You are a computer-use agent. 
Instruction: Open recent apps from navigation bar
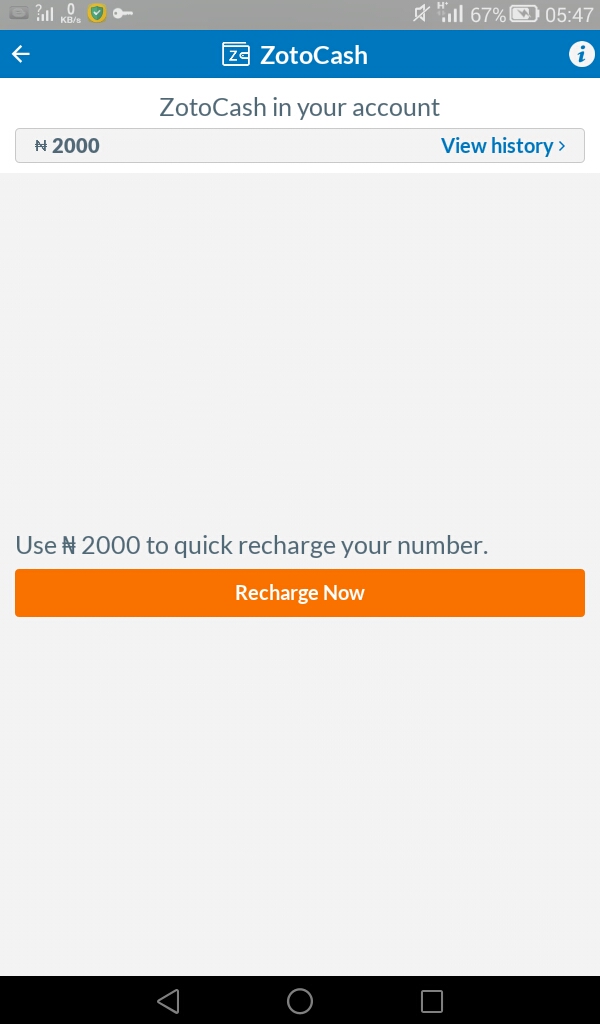click(x=432, y=1000)
